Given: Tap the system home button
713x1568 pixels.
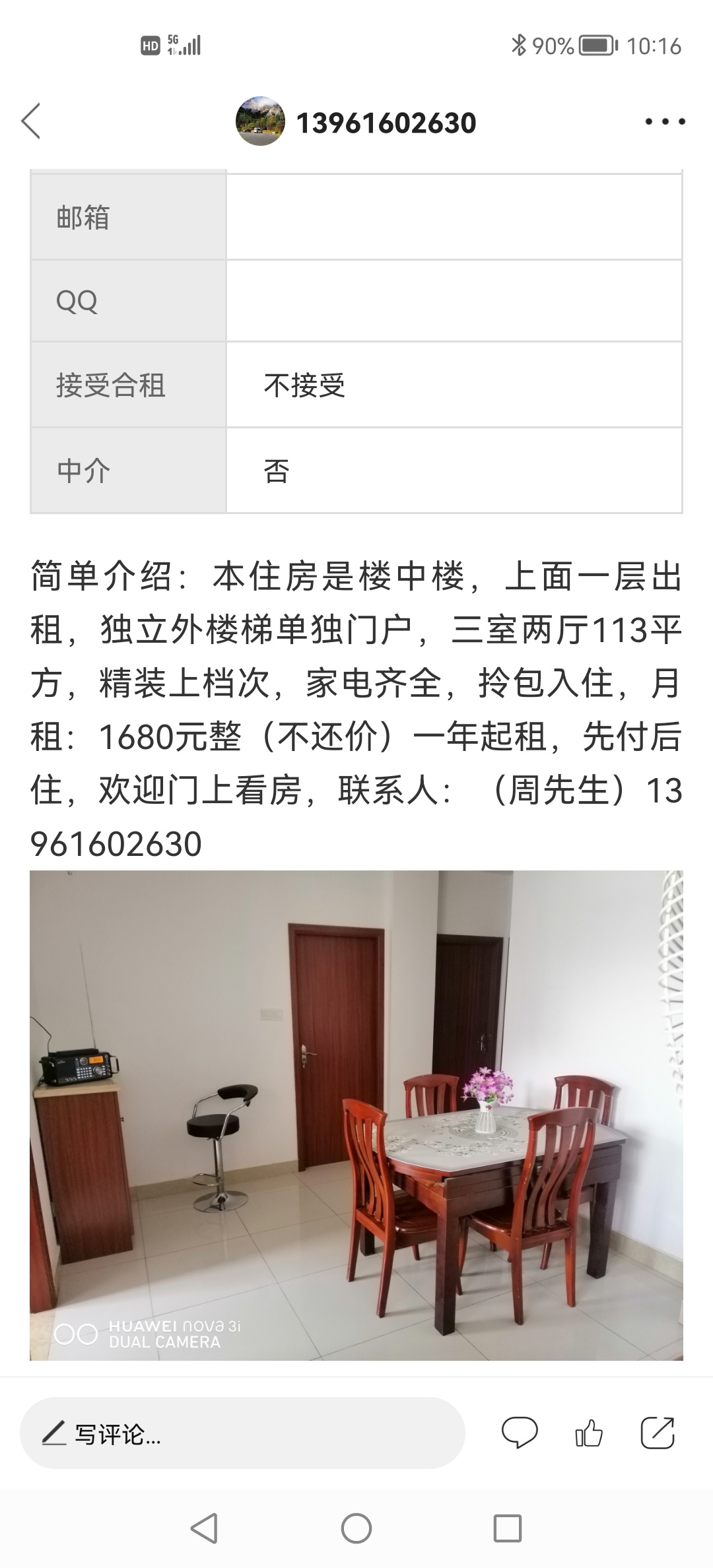Looking at the screenshot, I should [356, 1528].
